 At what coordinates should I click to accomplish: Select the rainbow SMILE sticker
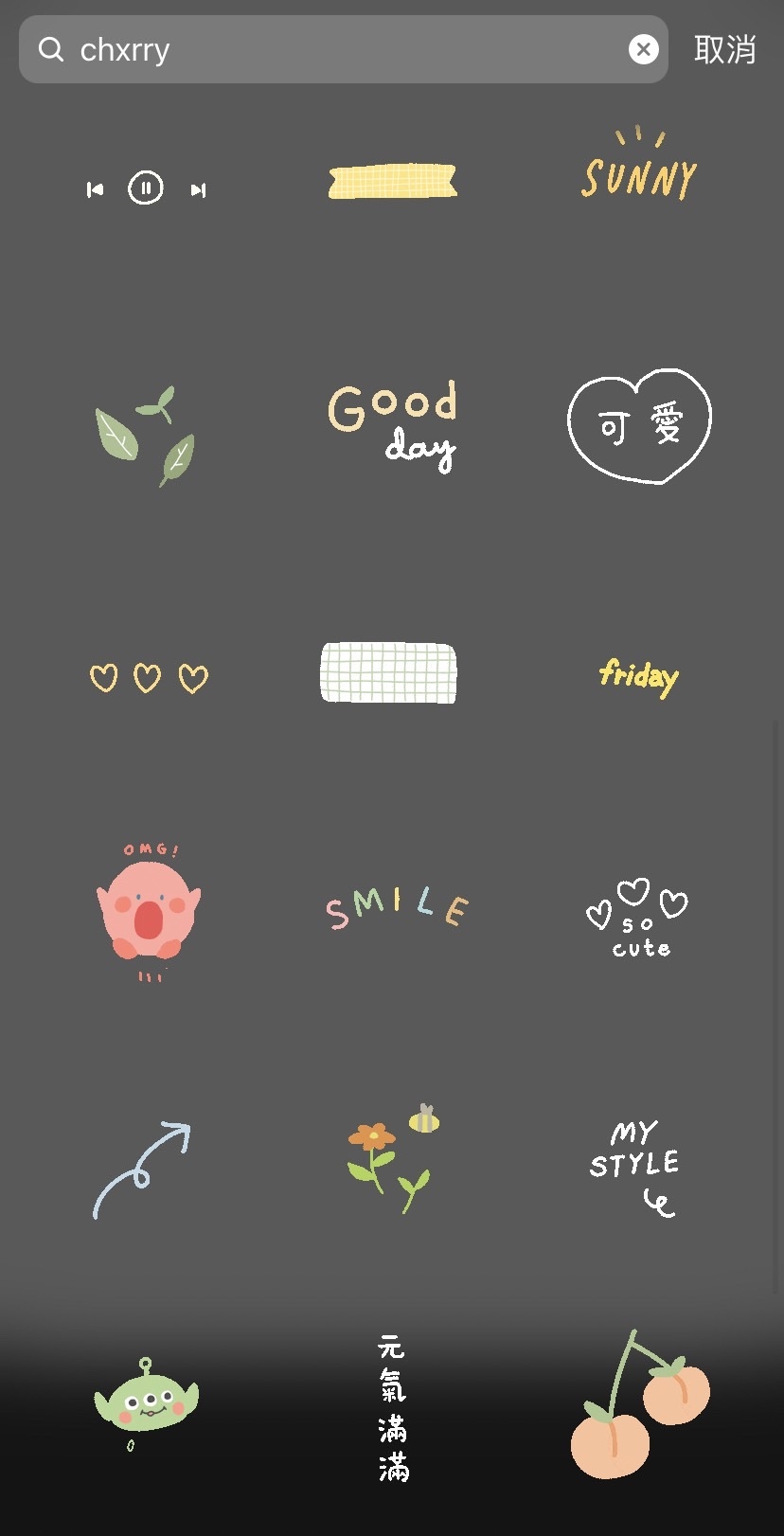click(396, 906)
